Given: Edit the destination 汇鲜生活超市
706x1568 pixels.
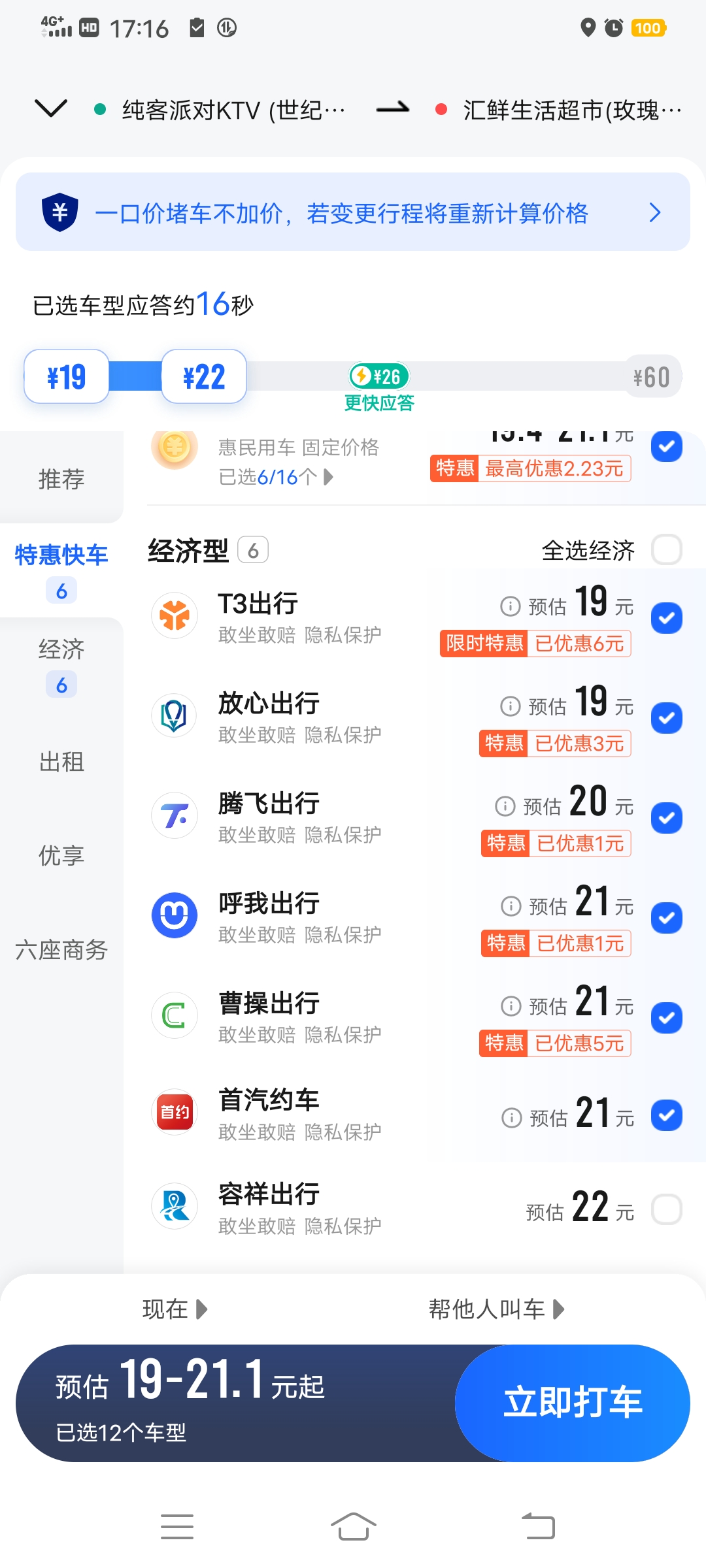Looking at the screenshot, I should point(570,110).
